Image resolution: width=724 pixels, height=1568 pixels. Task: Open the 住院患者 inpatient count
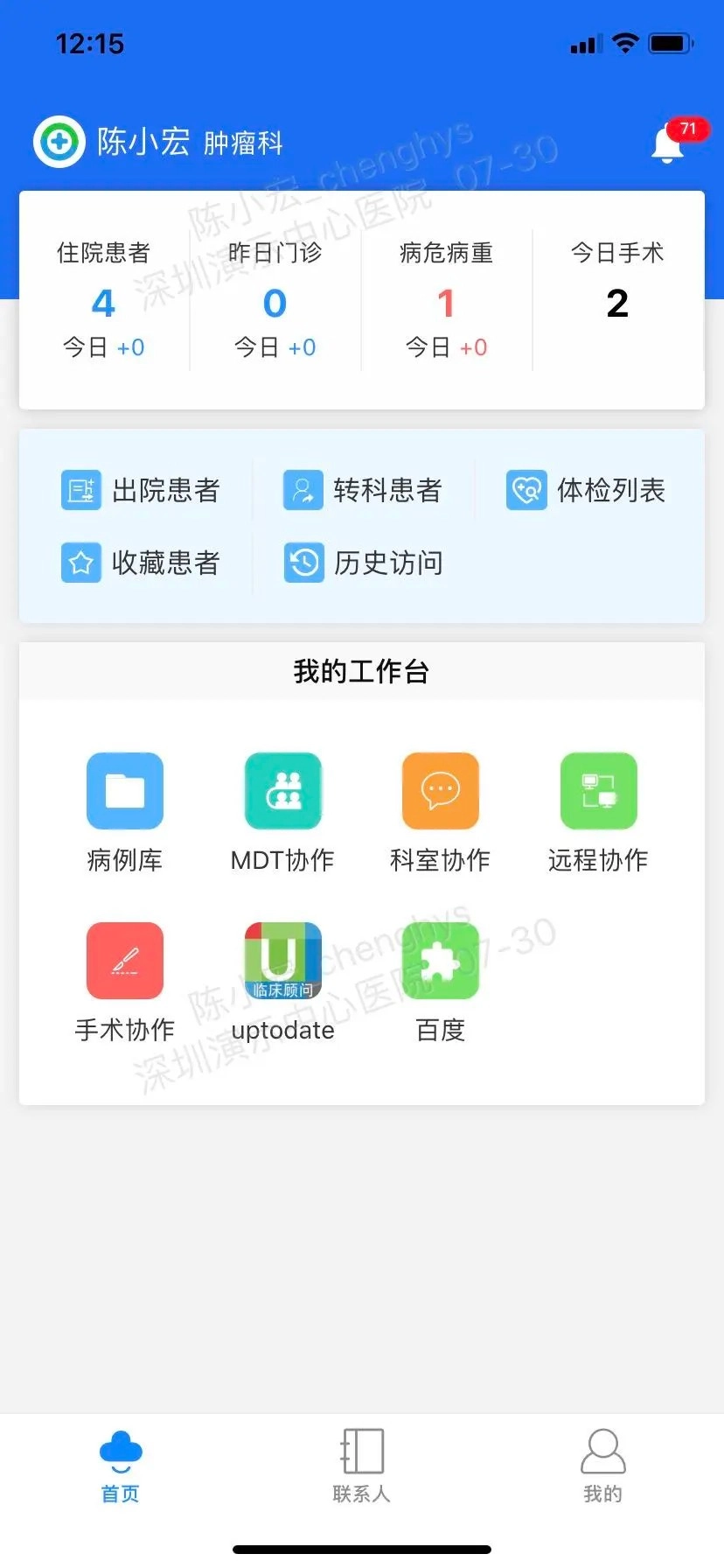(x=103, y=300)
